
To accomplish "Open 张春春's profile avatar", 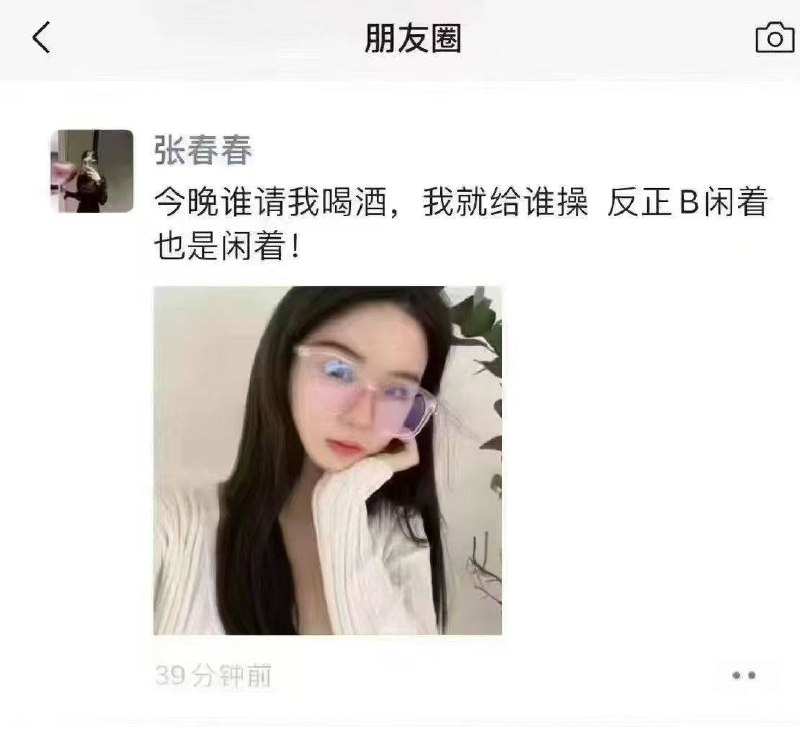I will [x=93, y=171].
